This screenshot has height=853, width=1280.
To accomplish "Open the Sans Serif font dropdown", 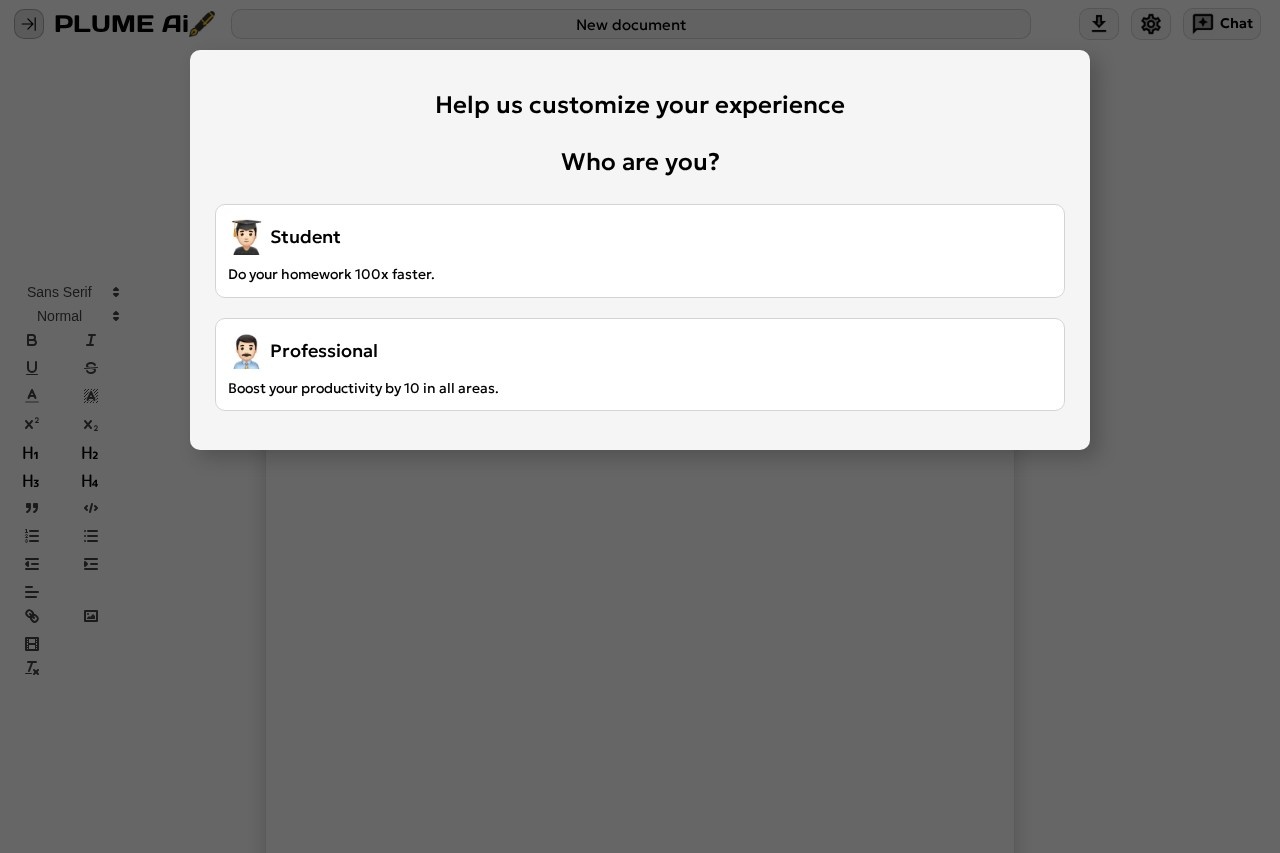I will 73,292.
